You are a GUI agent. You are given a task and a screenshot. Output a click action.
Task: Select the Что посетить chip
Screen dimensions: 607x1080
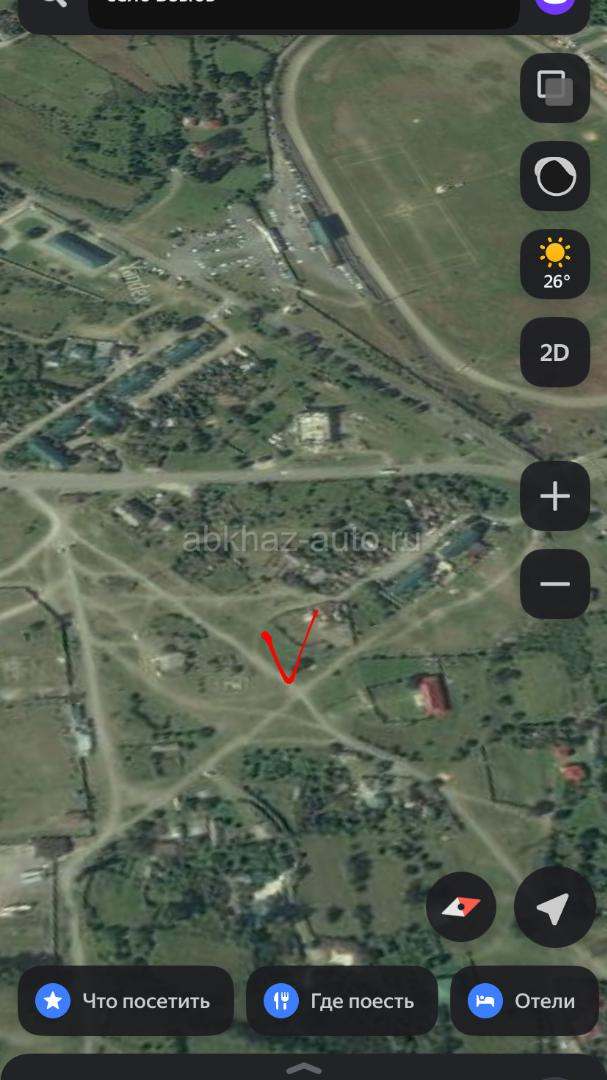[x=126, y=1001]
